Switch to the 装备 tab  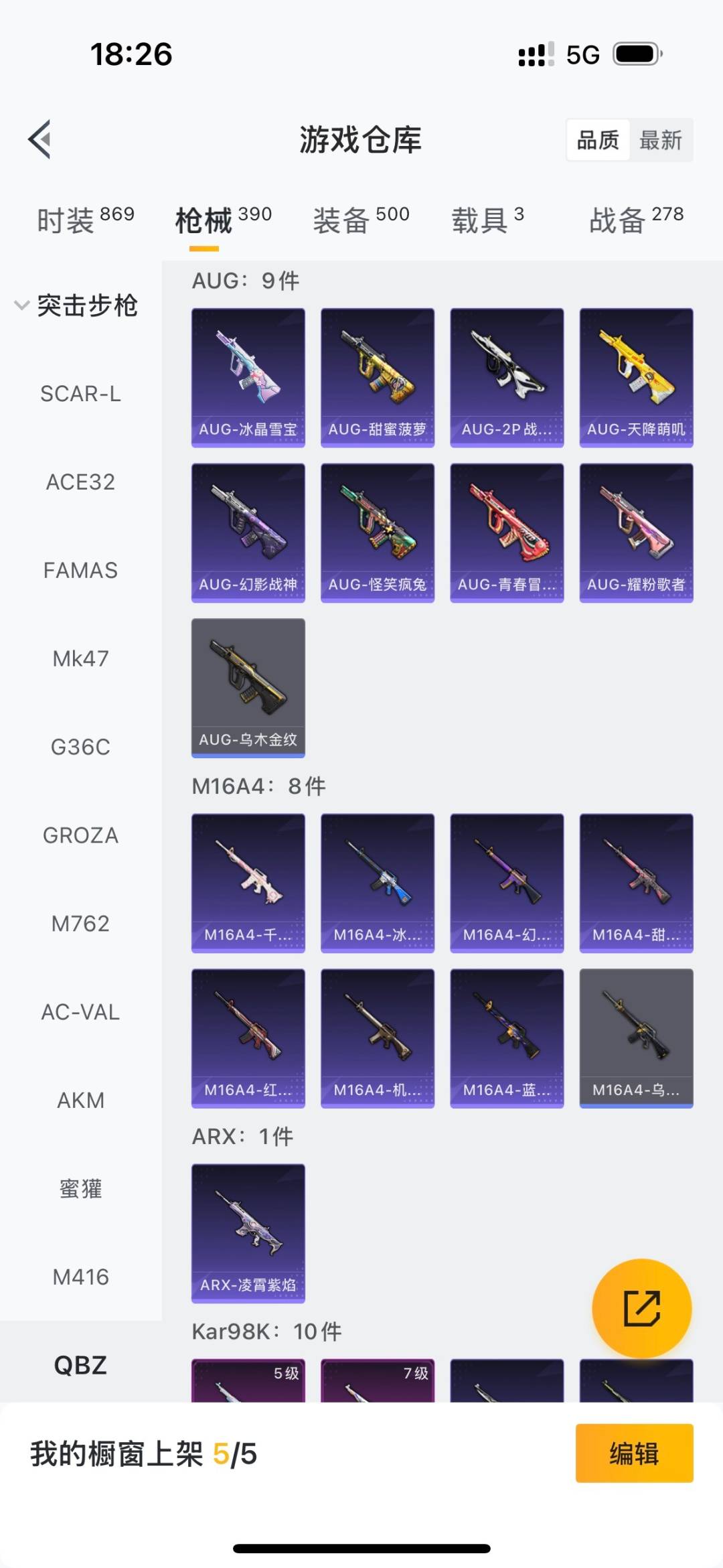point(361,220)
